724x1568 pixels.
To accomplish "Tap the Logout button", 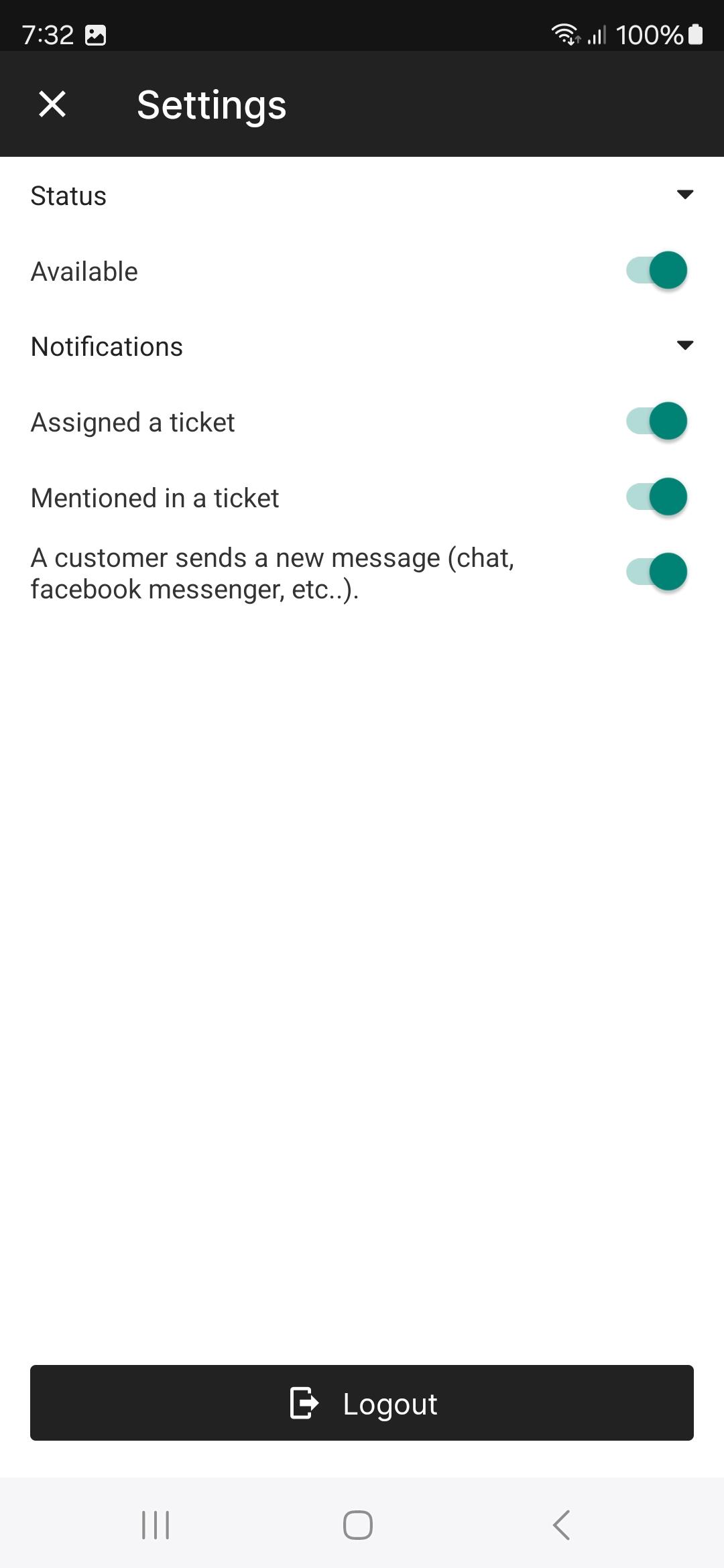I will coord(362,1402).
